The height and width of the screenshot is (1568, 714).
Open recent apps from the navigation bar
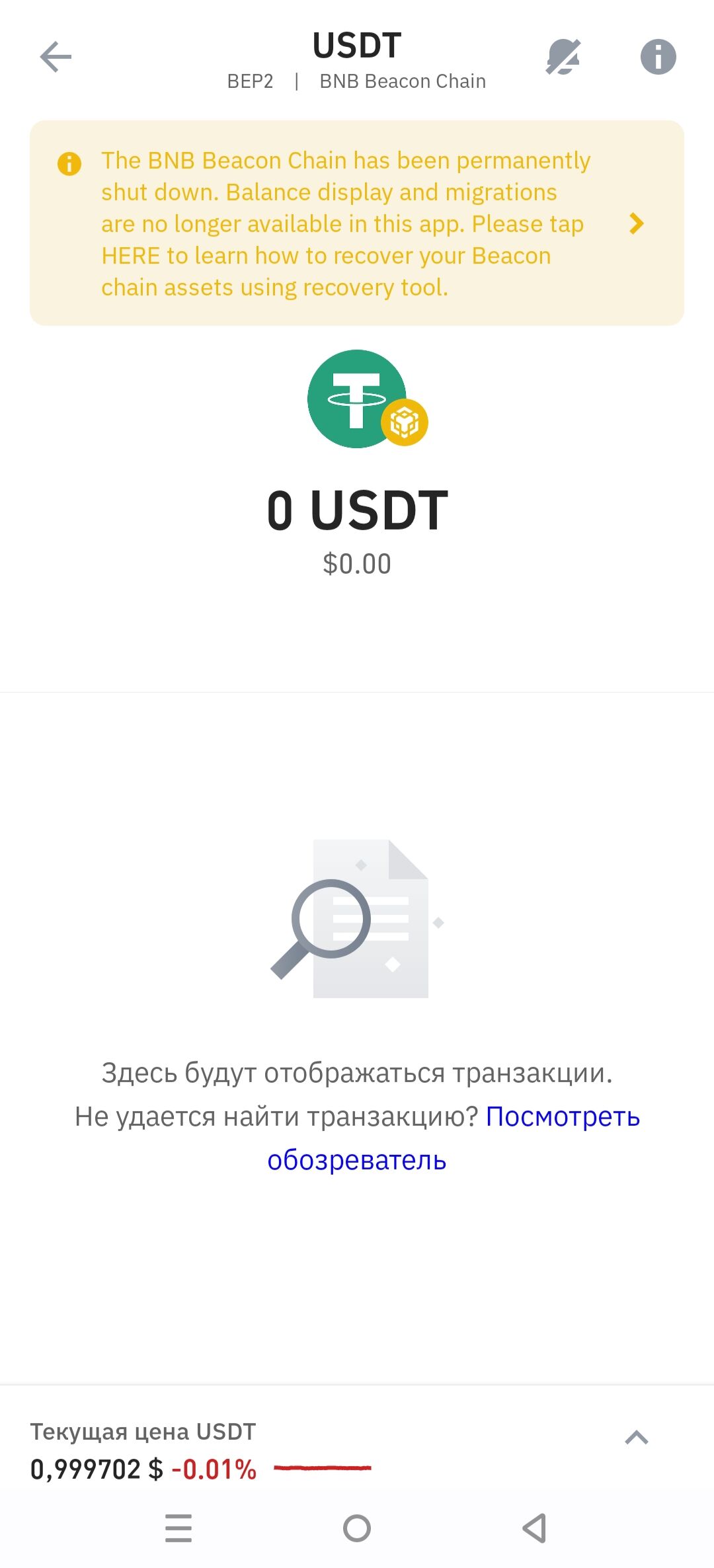178,1528
